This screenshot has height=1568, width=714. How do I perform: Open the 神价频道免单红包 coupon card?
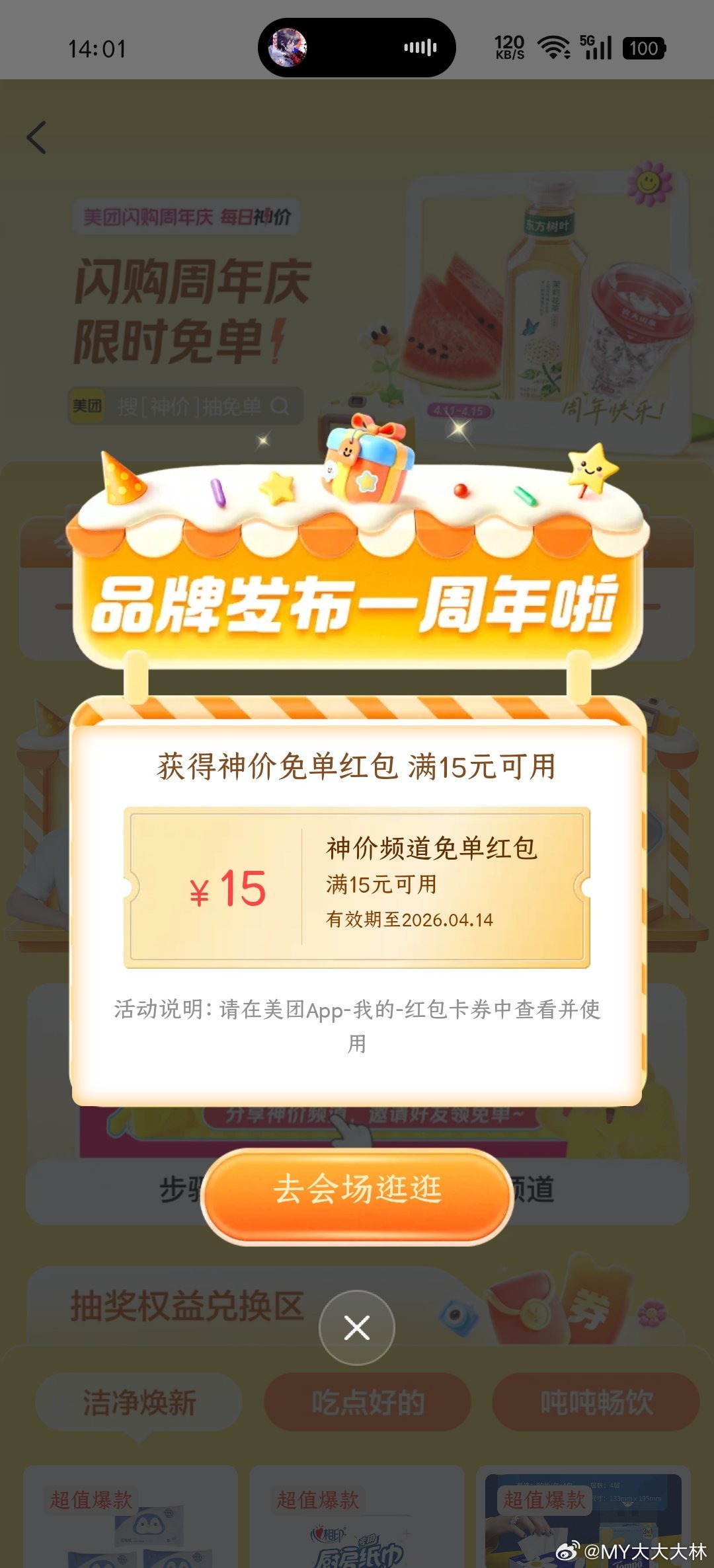click(x=357, y=887)
